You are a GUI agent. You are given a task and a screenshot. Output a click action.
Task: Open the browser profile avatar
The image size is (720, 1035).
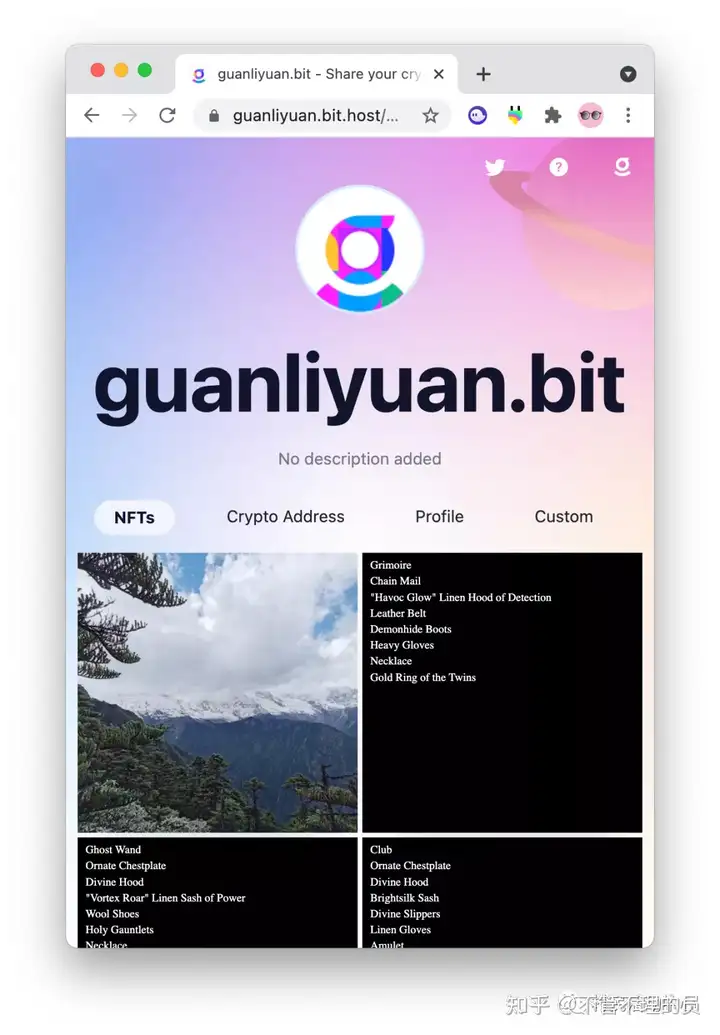(590, 115)
